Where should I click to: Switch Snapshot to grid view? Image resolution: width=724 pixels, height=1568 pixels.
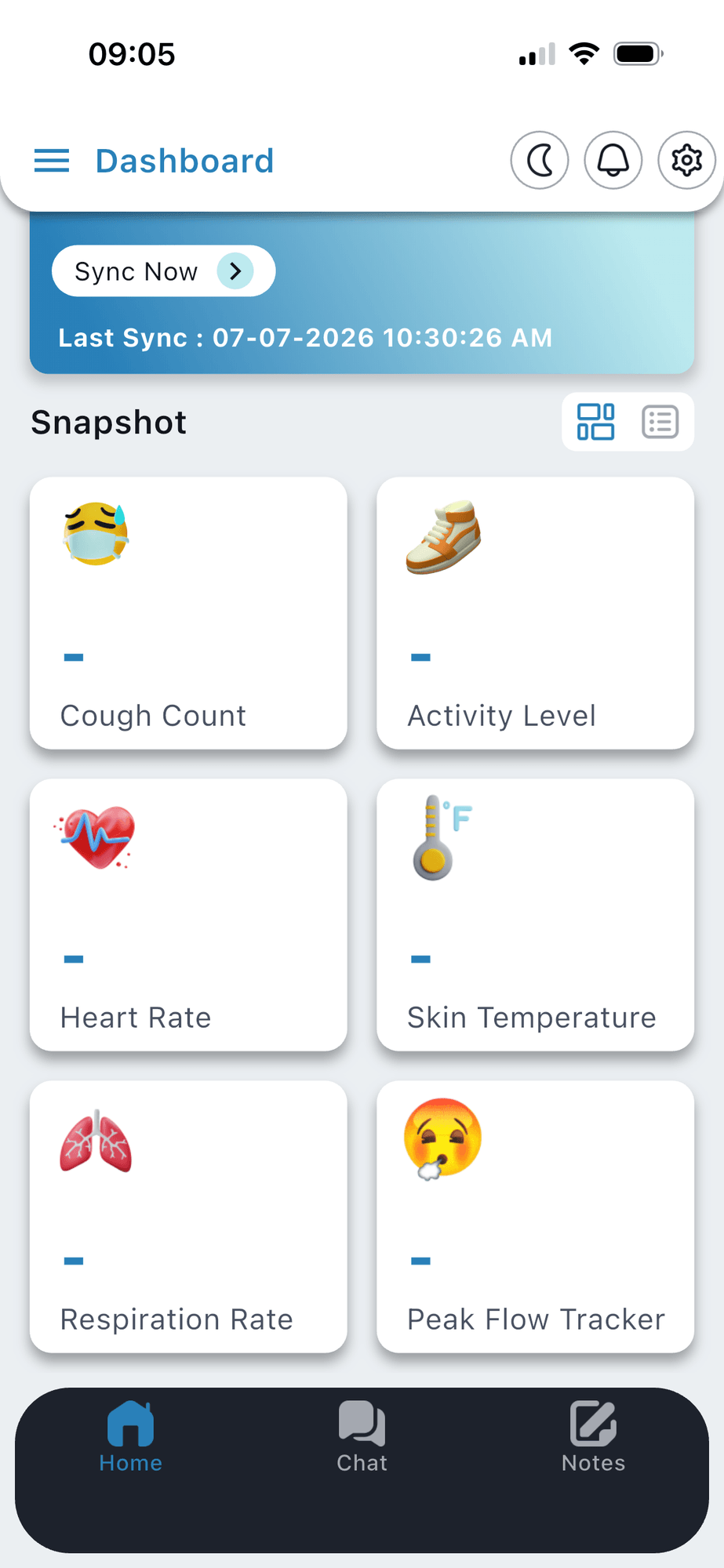(595, 422)
